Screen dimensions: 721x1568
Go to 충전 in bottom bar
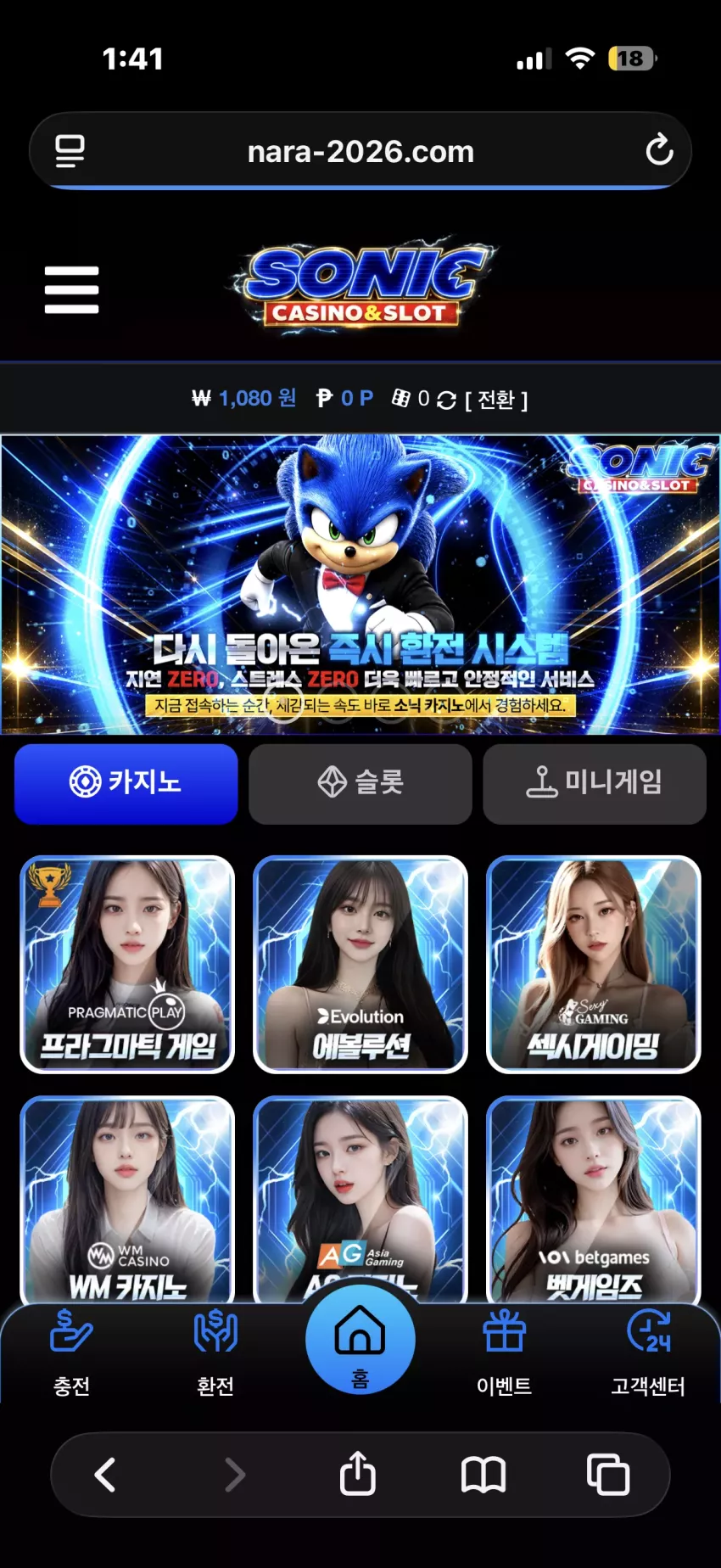tap(71, 1352)
